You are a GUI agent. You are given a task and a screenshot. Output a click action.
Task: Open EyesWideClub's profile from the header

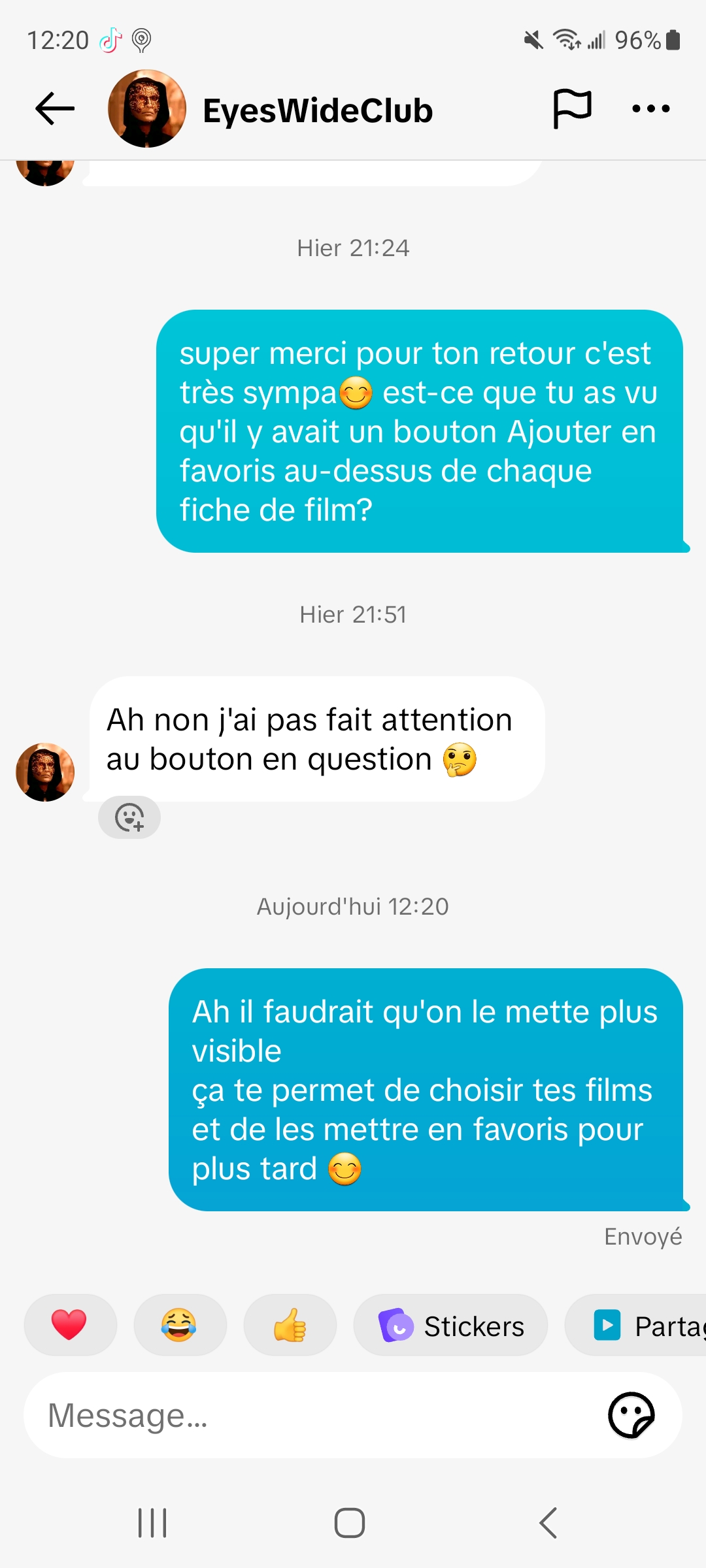click(x=147, y=108)
